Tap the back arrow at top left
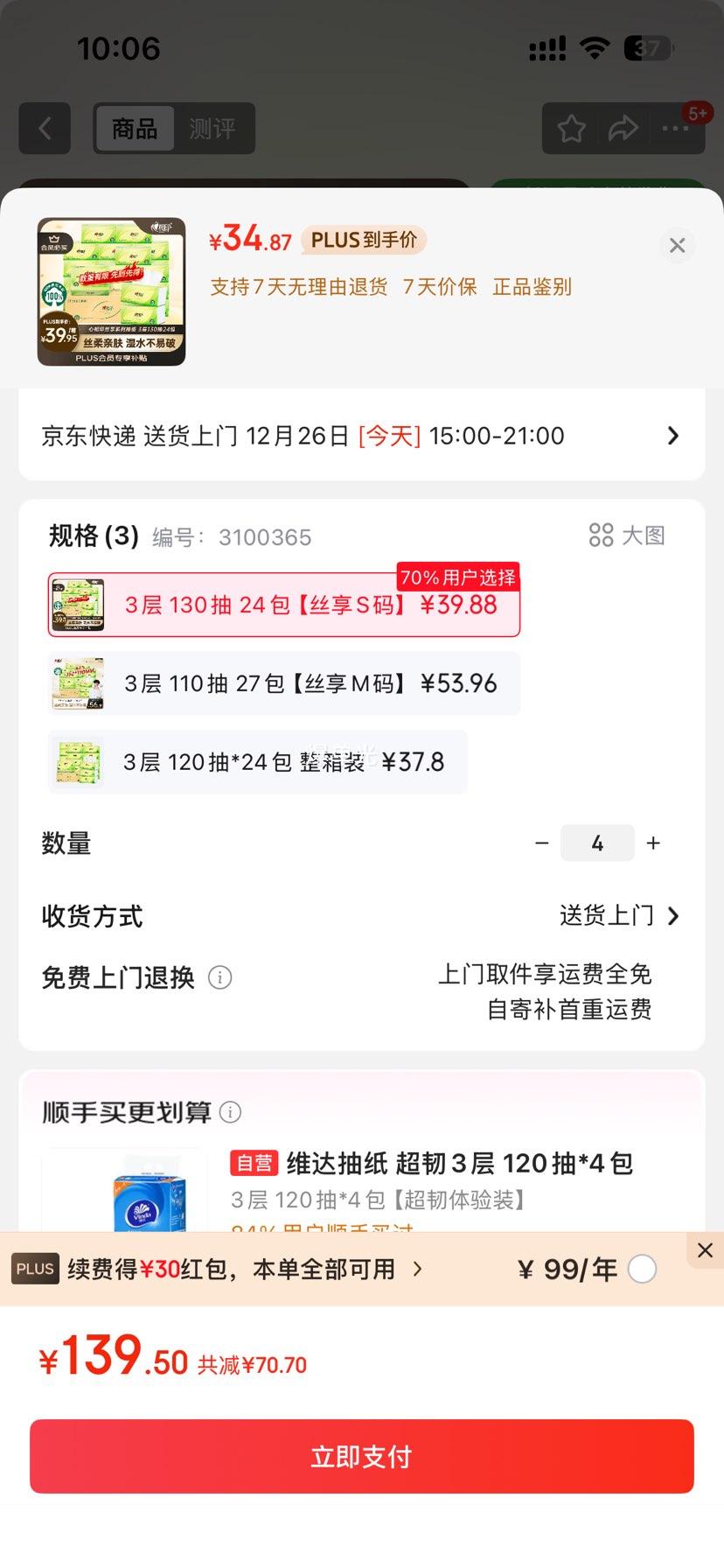This screenshot has height=1568, width=724. click(45, 128)
